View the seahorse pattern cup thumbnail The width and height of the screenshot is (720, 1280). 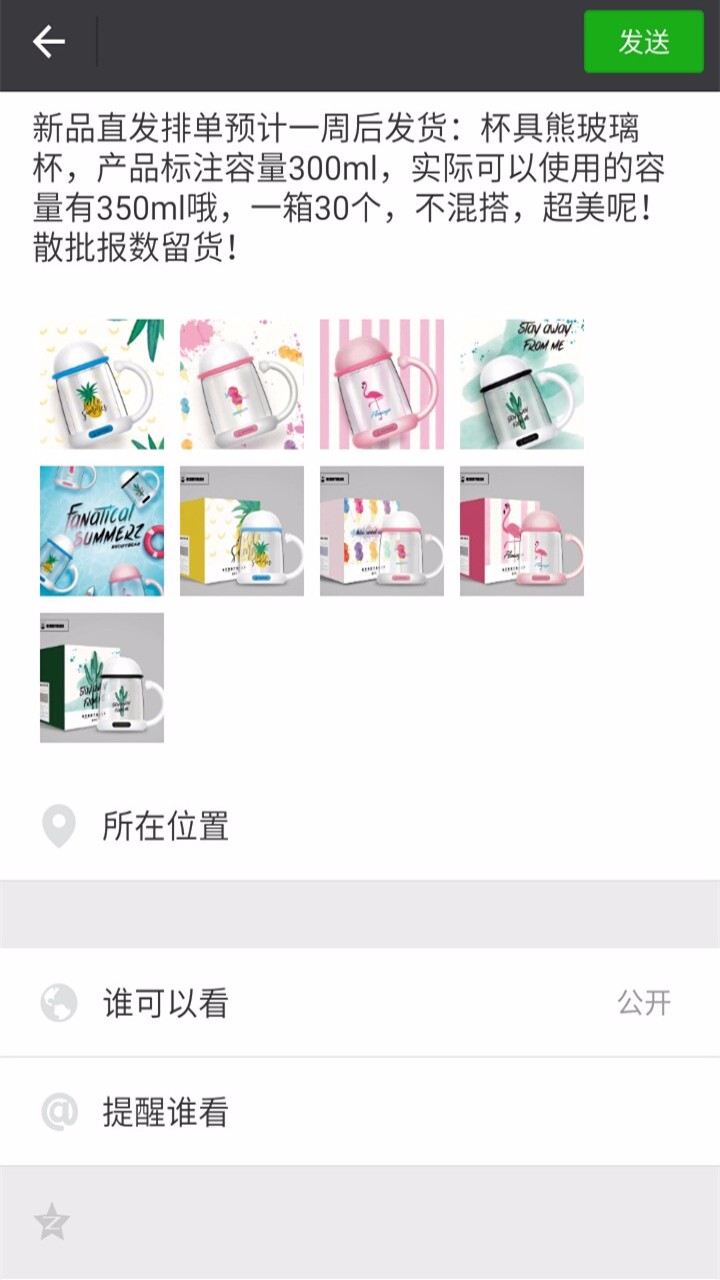(240, 383)
